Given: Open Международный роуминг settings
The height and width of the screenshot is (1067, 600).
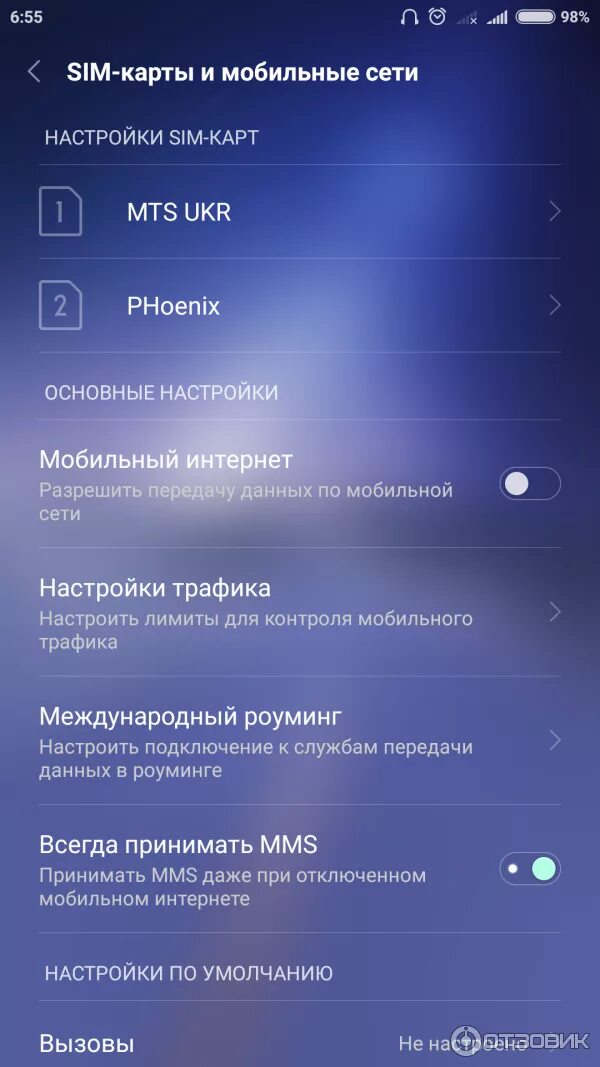Looking at the screenshot, I should (x=300, y=740).
